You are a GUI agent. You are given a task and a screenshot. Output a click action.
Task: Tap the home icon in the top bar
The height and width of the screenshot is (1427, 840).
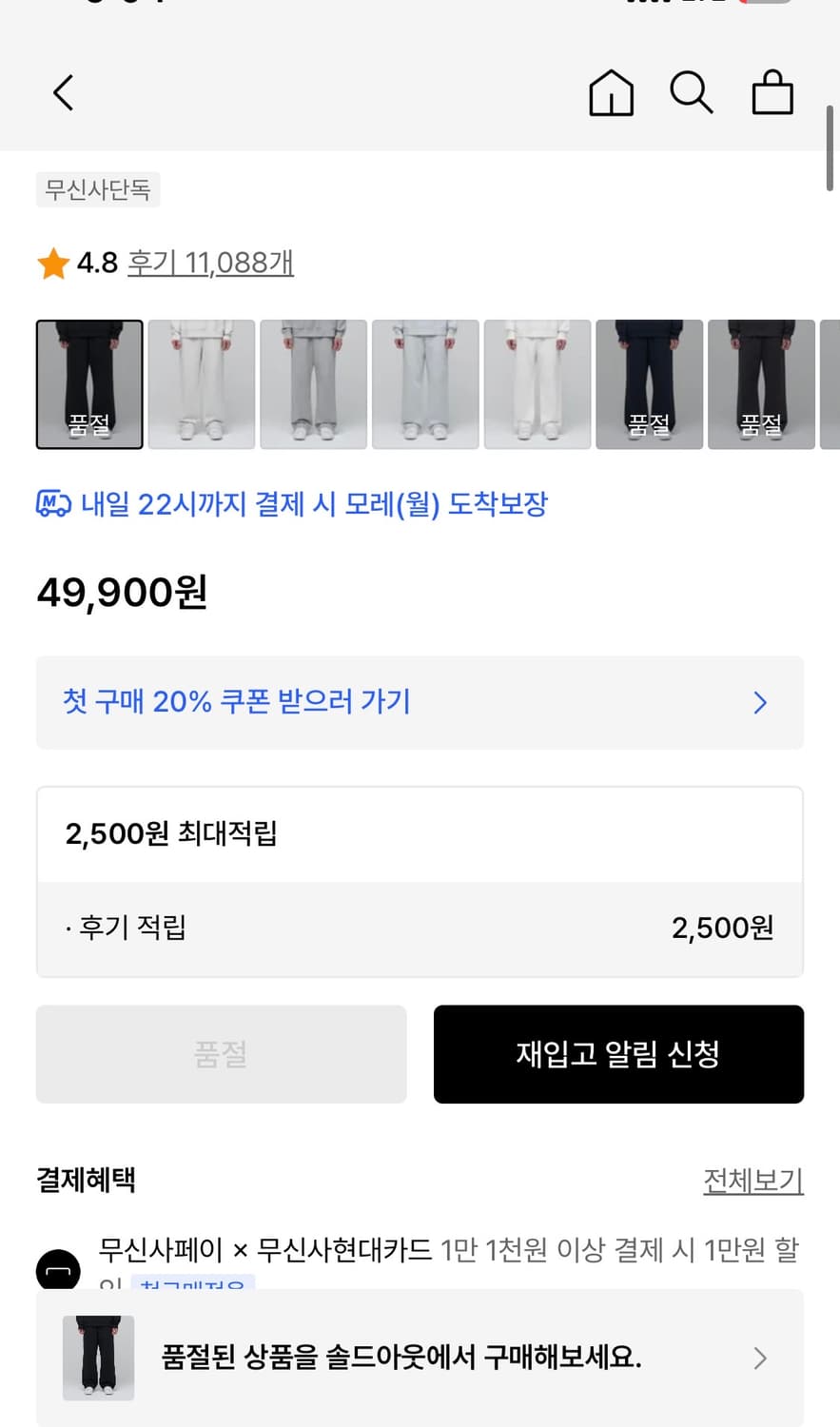[x=611, y=92]
